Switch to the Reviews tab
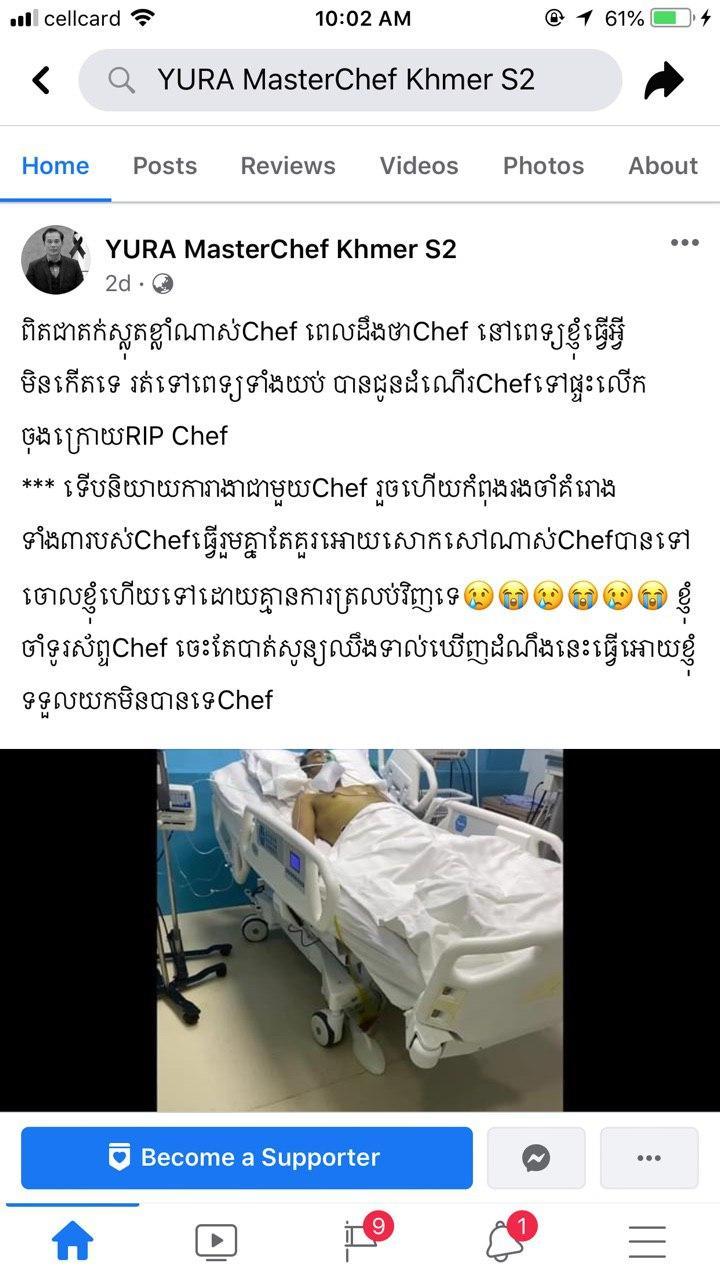The height and width of the screenshot is (1280, 720). click(288, 166)
